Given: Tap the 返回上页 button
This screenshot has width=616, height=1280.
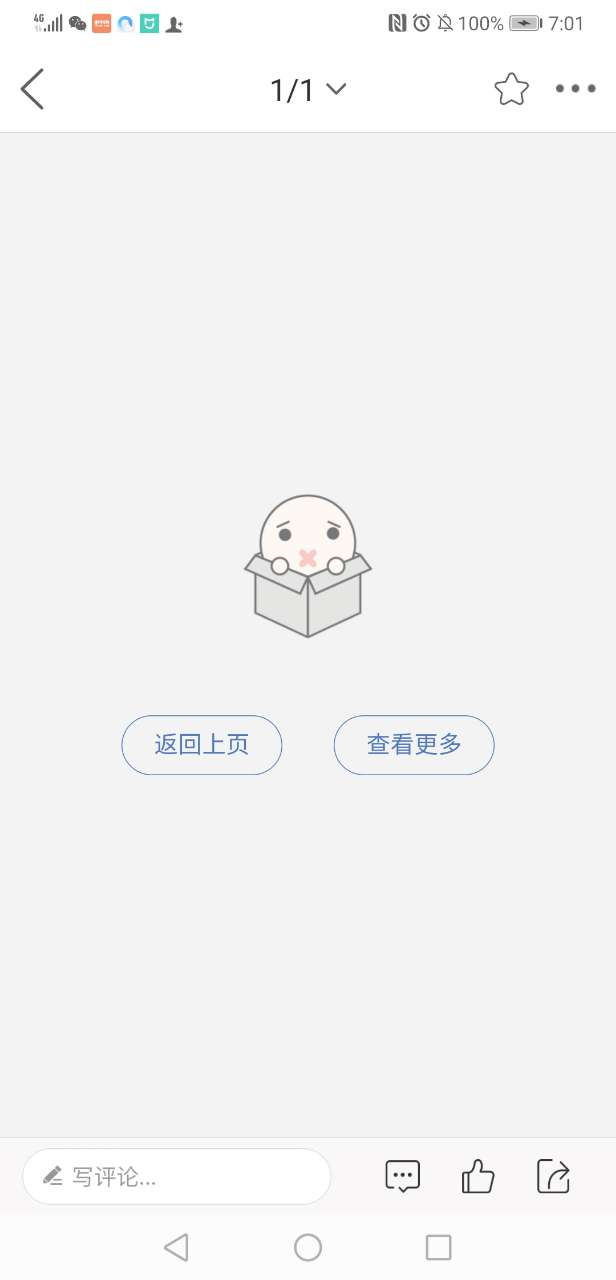Looking at the screenshot, I should (202, 745).
